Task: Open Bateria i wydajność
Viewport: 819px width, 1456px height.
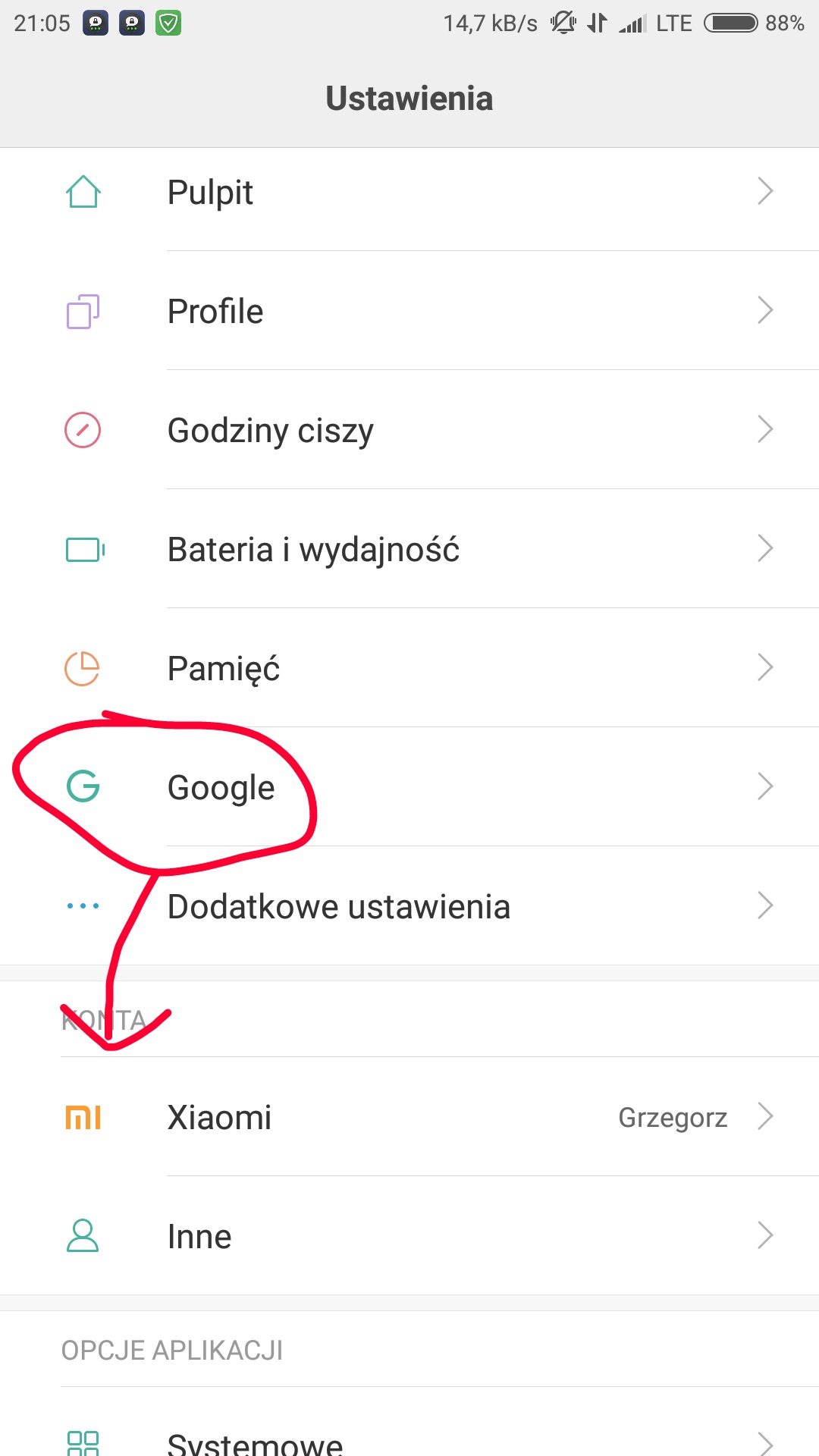Action: [409, 549]
